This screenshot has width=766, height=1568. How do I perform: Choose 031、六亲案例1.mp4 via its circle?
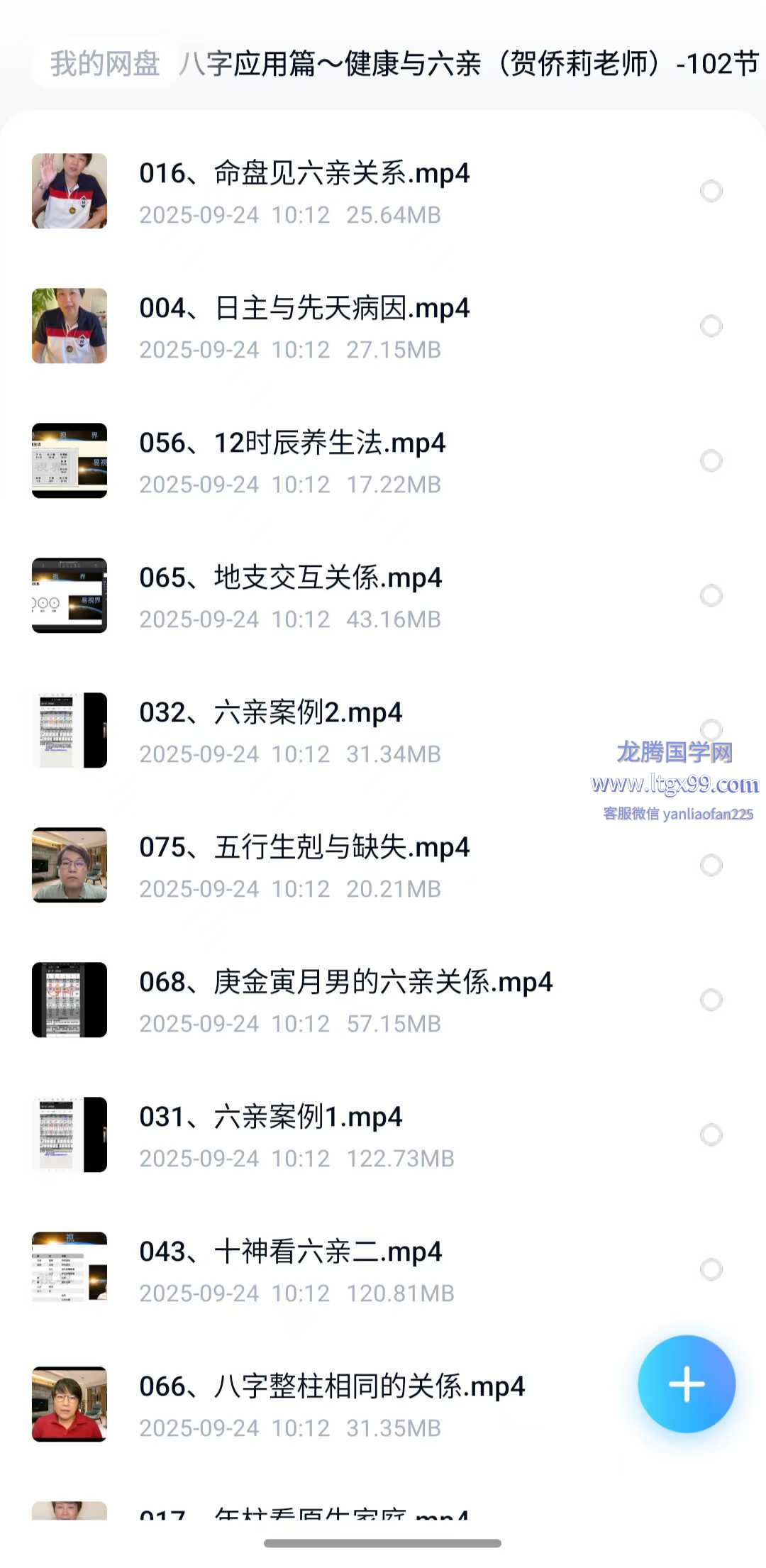coord(711,1134)
